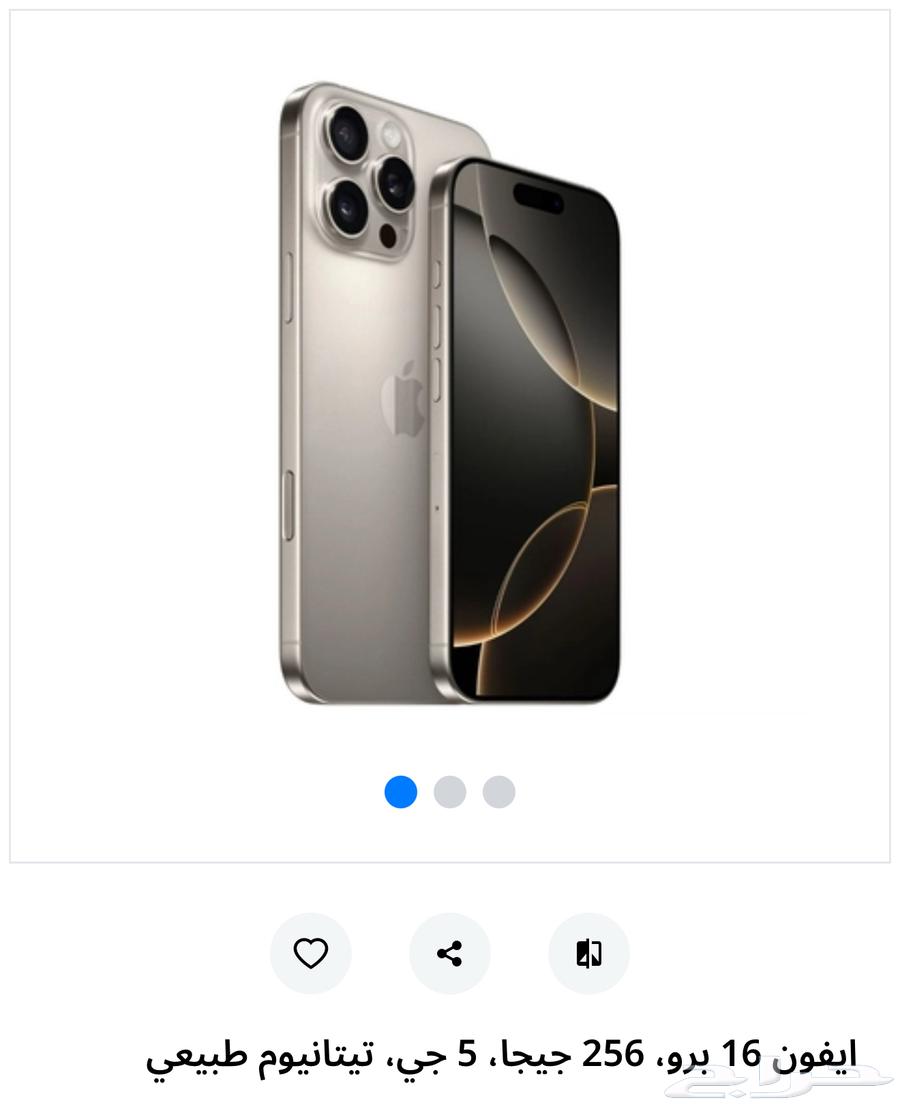Toggle favorite status using the heart button
This screenshot has width=900, height=1111.
tap(311, 954)
